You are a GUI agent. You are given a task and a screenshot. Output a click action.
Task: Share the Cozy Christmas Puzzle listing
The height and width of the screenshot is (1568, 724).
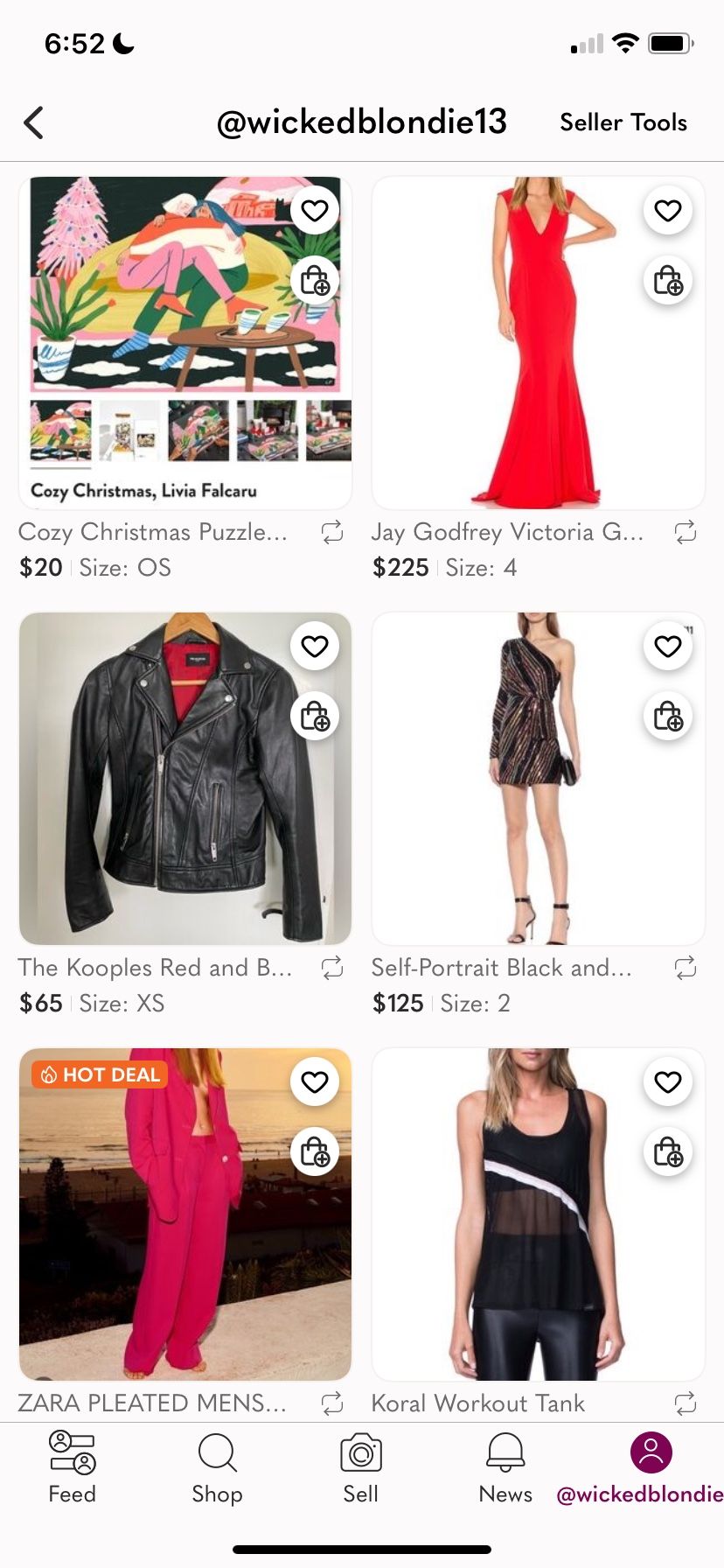click(331, 530)
